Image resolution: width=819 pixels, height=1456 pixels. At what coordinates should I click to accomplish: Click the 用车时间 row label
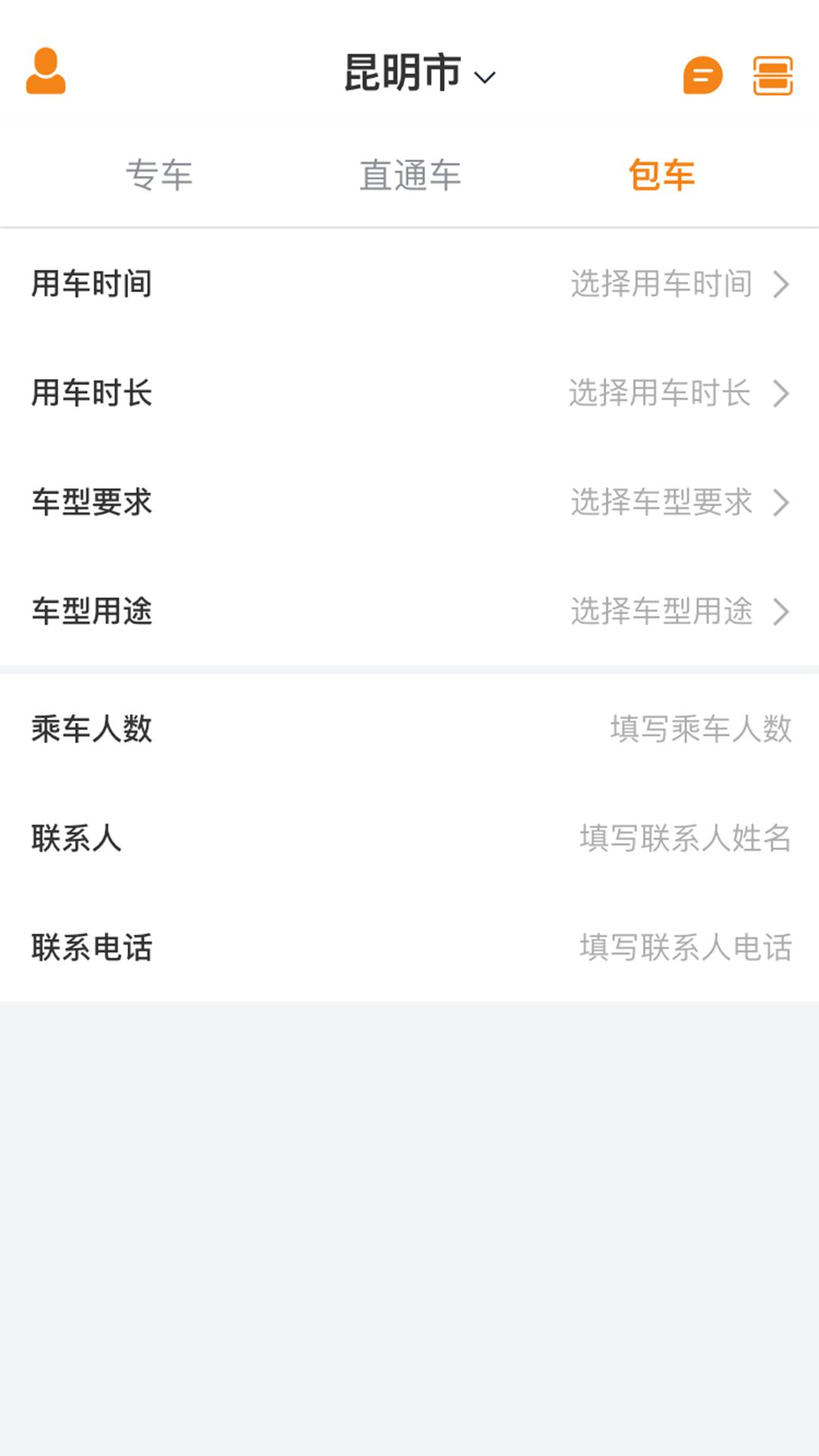tap(91, 285)
